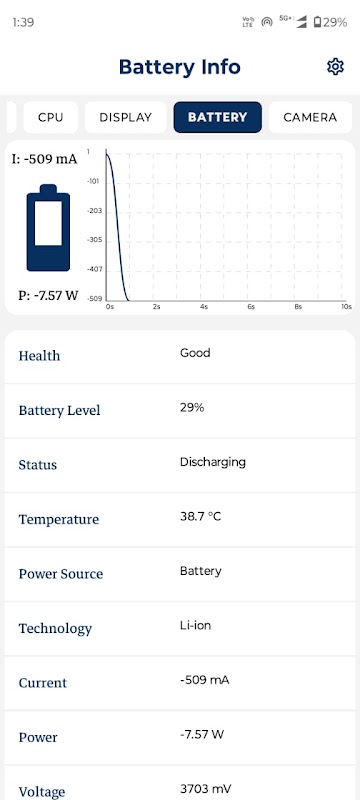Image resolution: width=360 pixels, height=800 pixels.
Task: Switch to the Camera tab
Action: (x=310, y=117)
